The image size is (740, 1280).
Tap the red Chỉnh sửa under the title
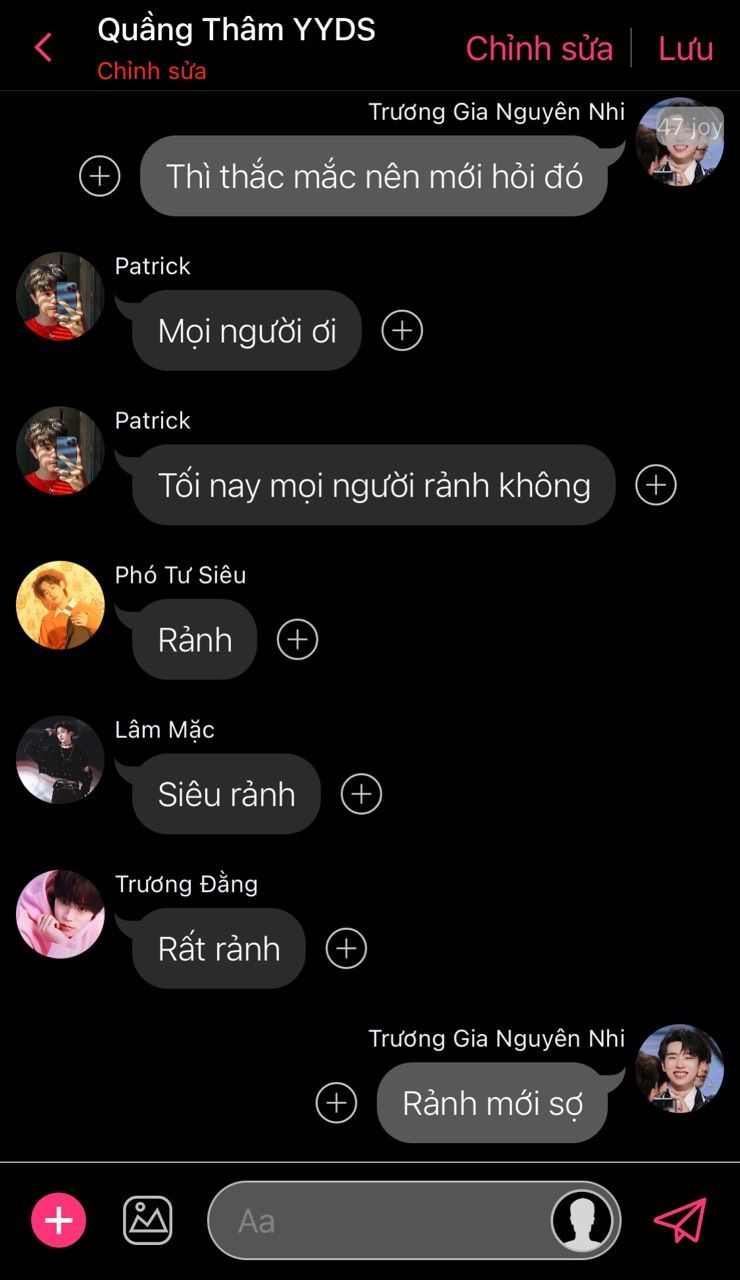point(152,72)
